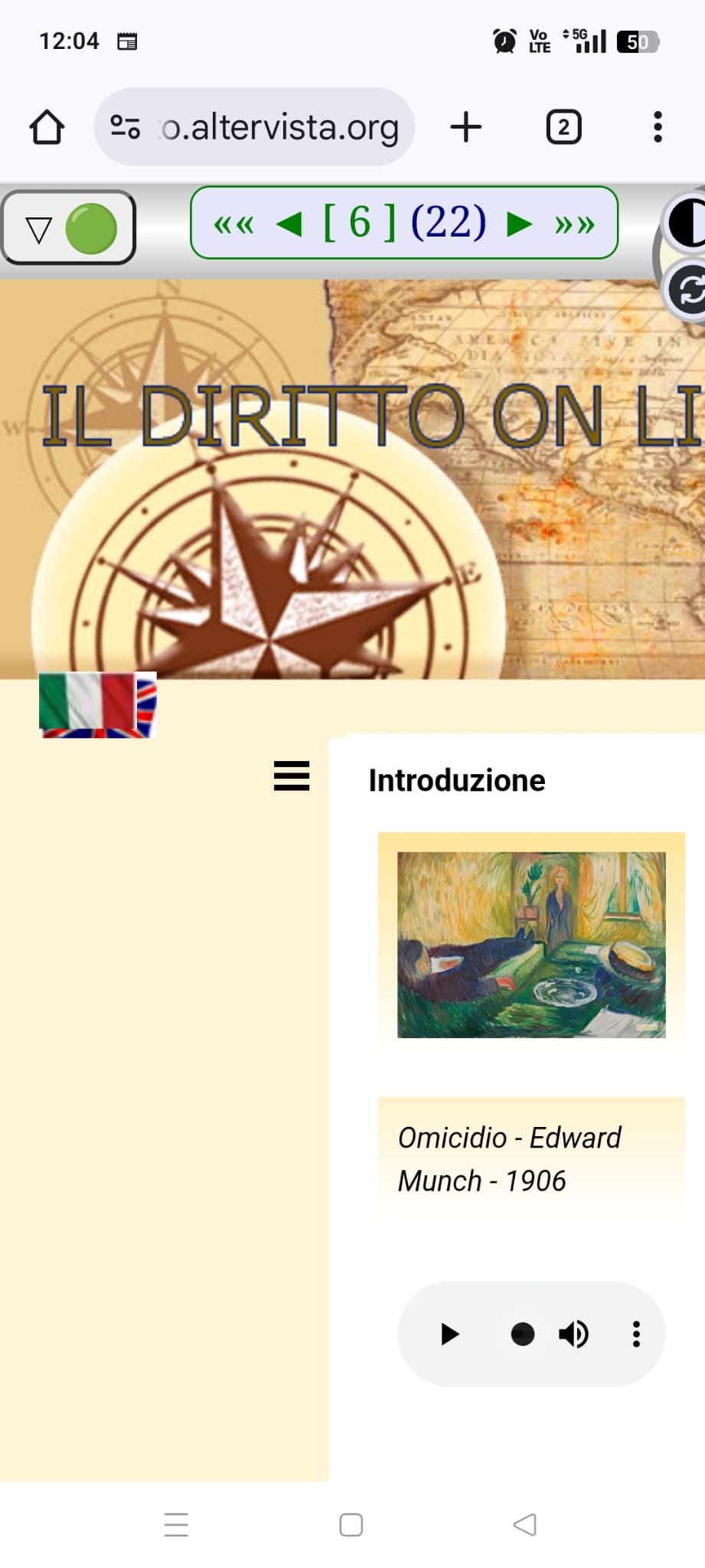Screen dimensions: 705x1568
Task: Go to the browser home page
Action: tap(47, 127)
